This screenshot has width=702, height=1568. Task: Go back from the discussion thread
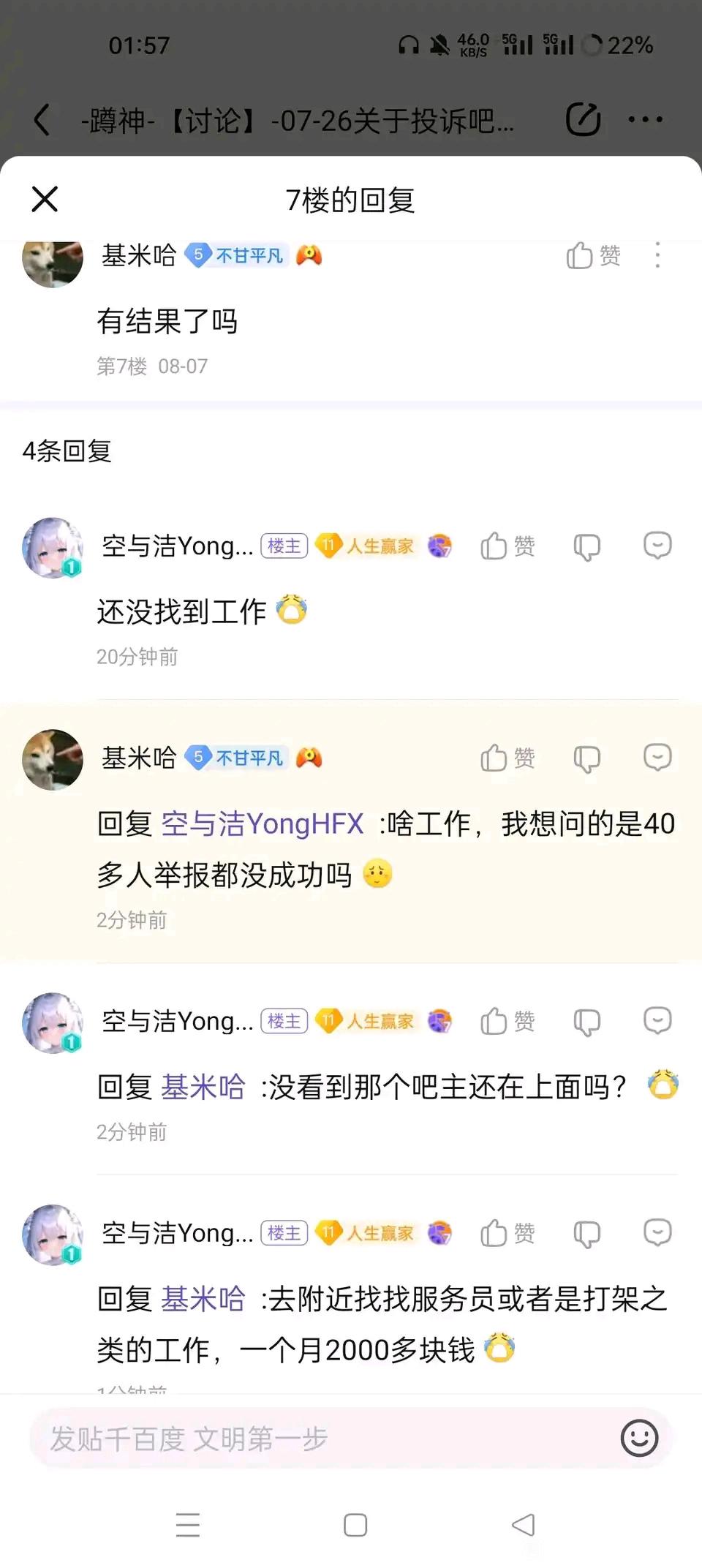click(x=42, y=119)
